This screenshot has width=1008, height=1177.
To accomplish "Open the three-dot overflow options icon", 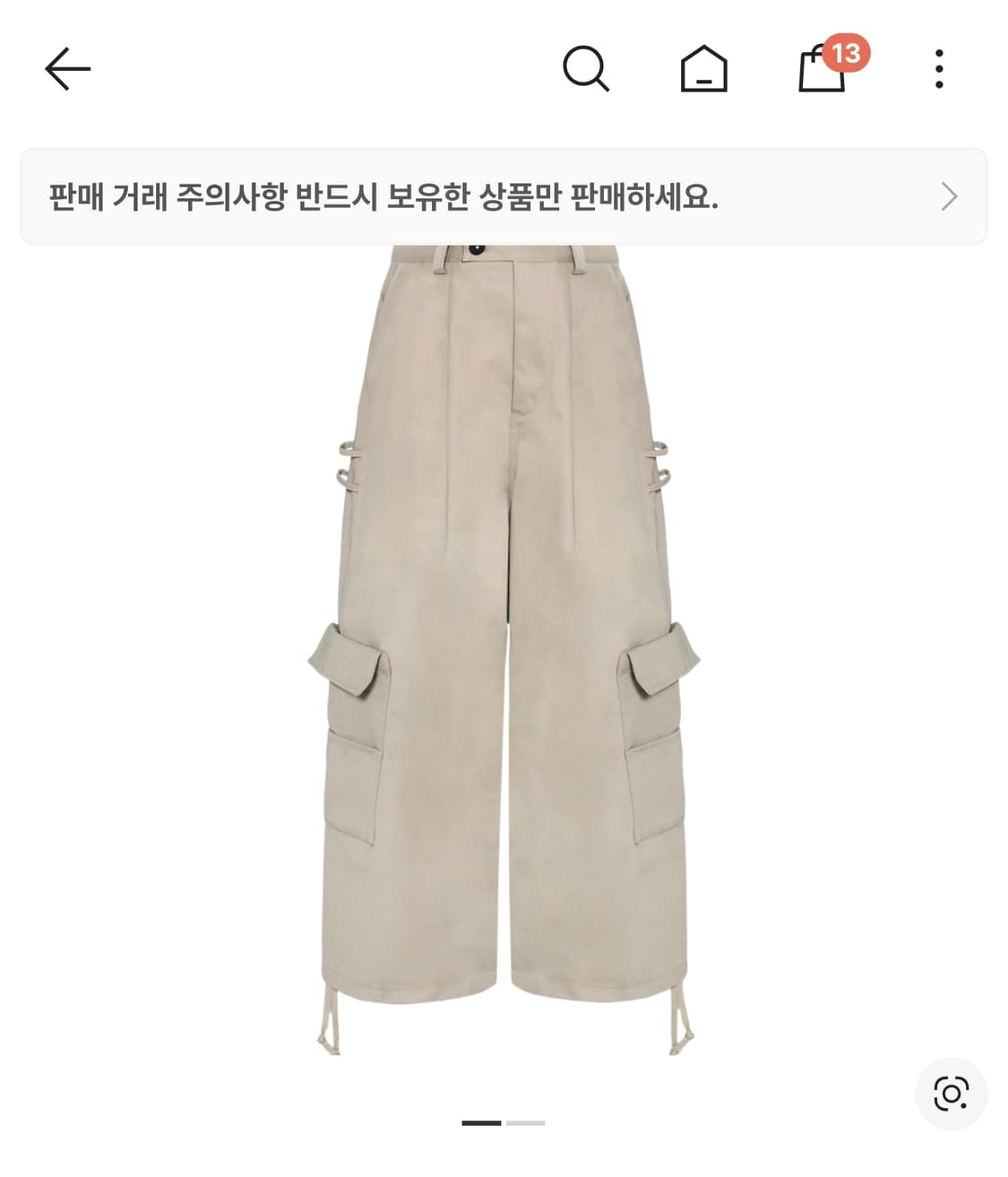I will pyautogui.click(x=938, y=68).
